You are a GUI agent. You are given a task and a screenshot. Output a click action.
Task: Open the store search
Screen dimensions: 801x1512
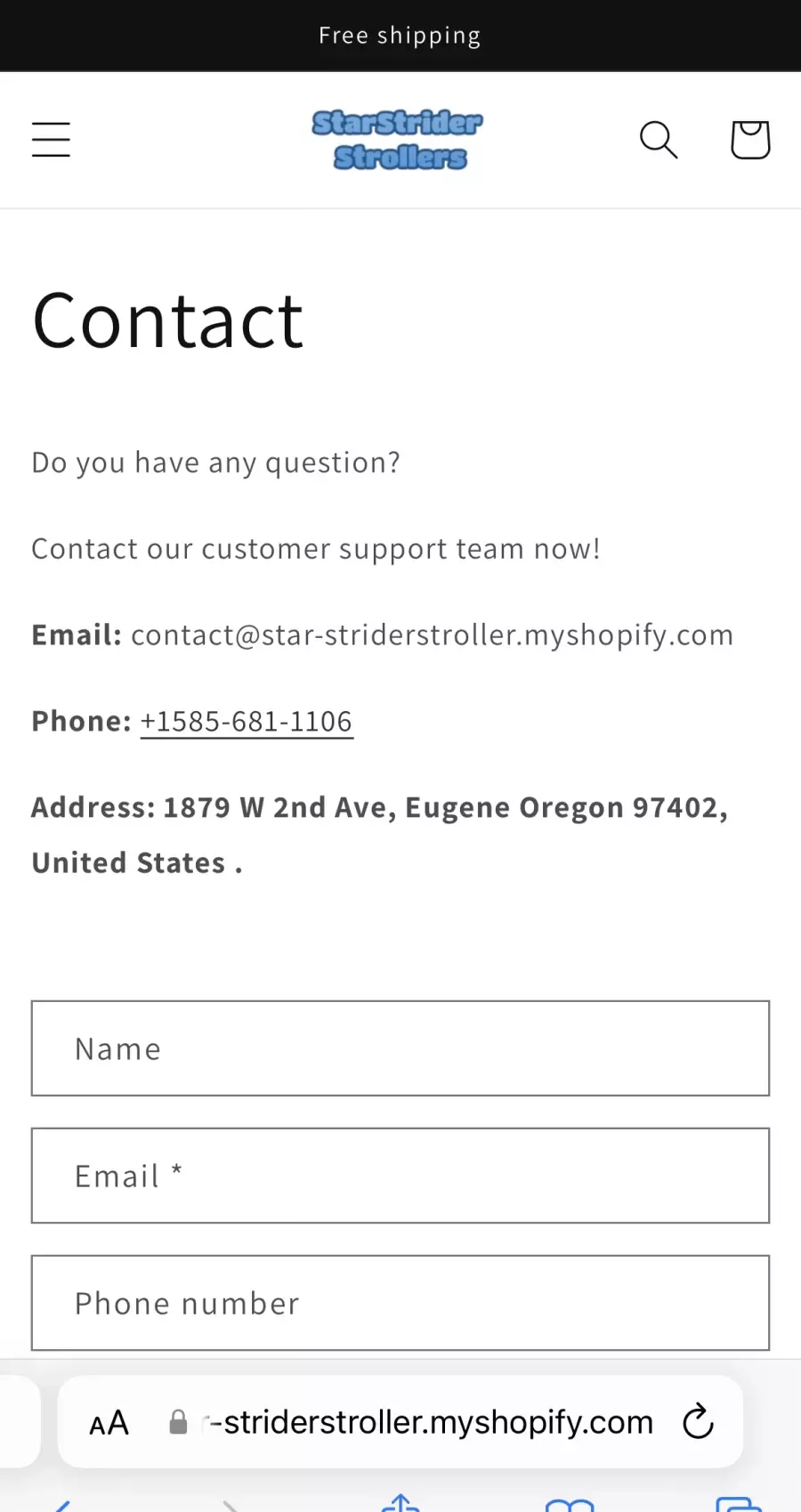click(659, 140)
